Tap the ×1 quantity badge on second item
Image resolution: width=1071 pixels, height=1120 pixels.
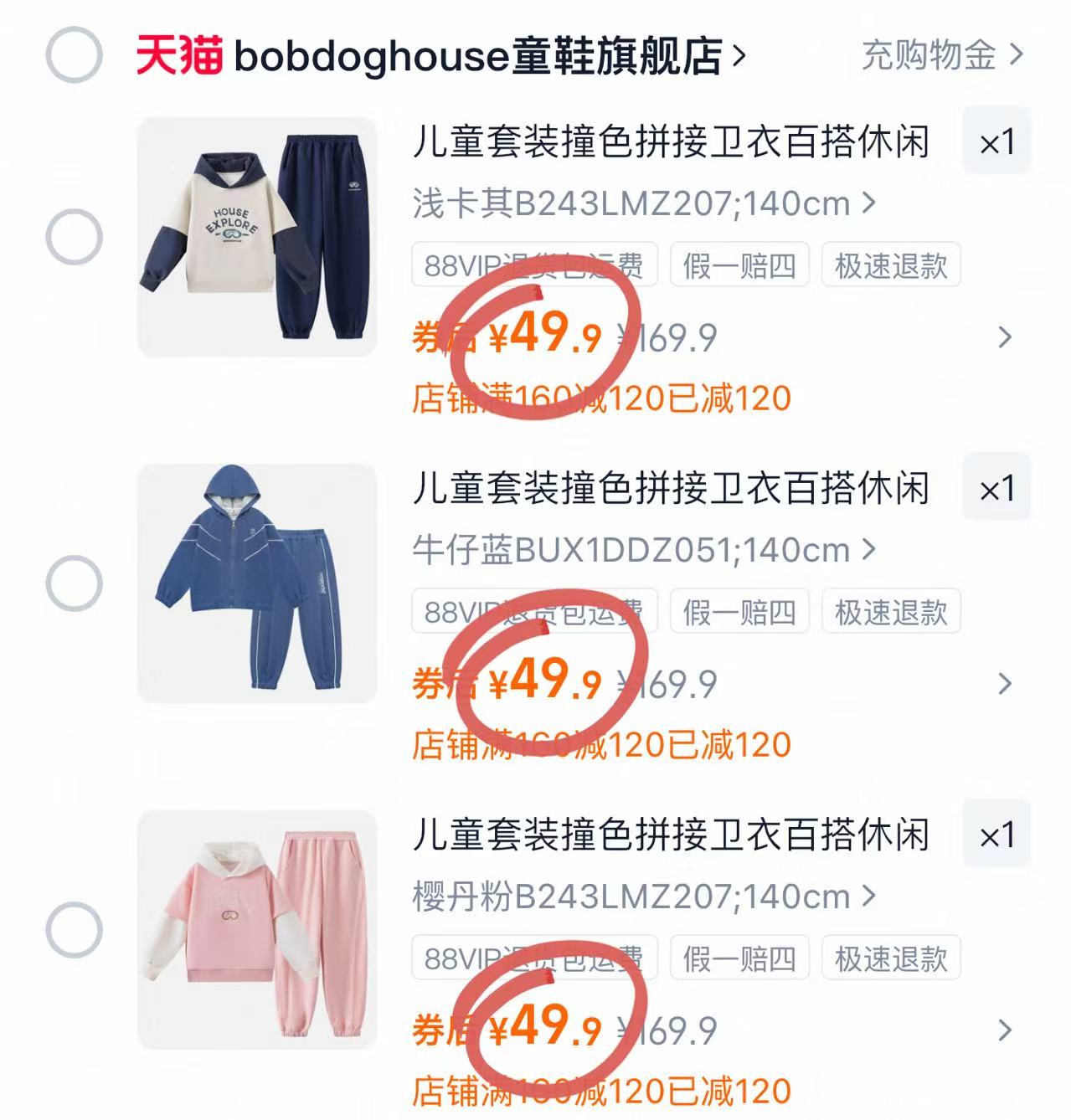coord(996,490)
